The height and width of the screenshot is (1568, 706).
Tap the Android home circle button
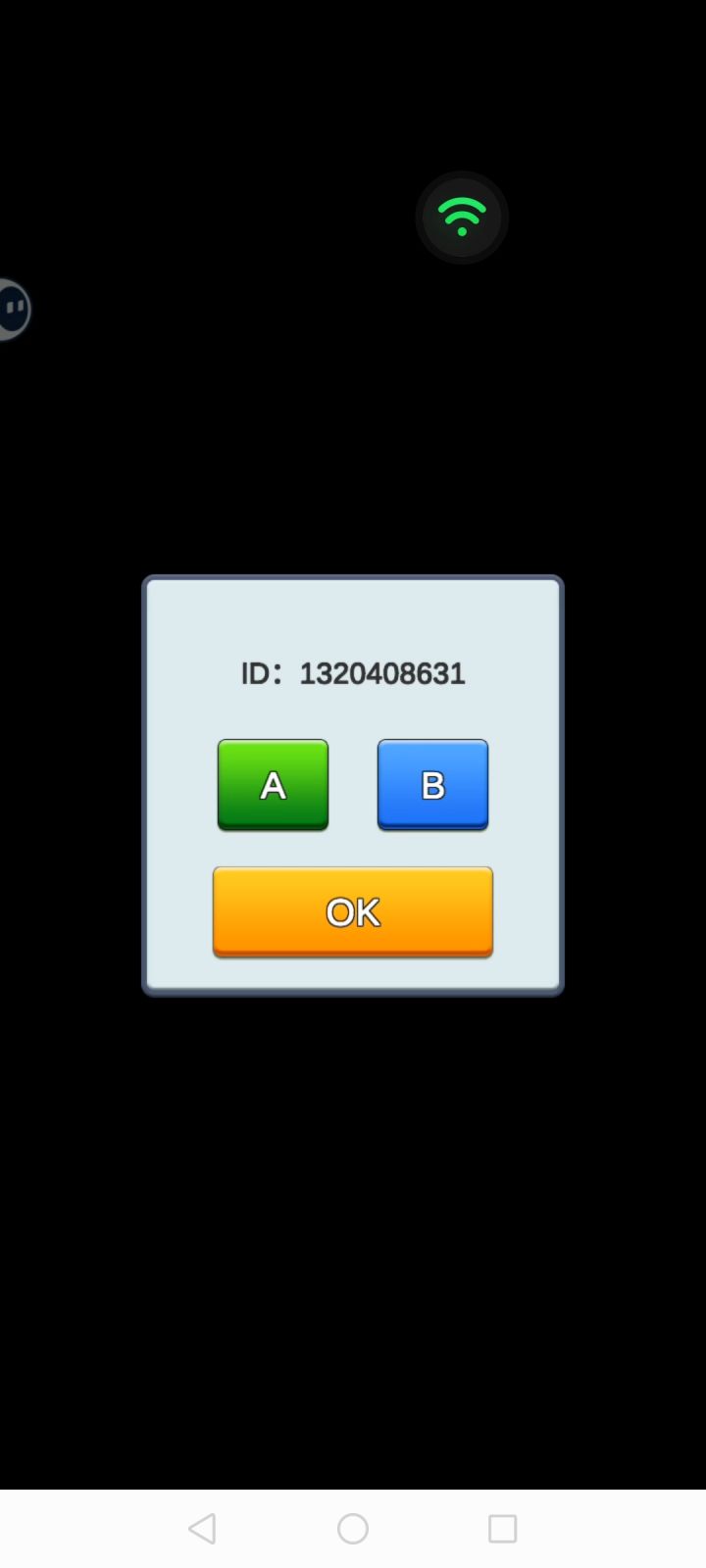point(352,1528)
